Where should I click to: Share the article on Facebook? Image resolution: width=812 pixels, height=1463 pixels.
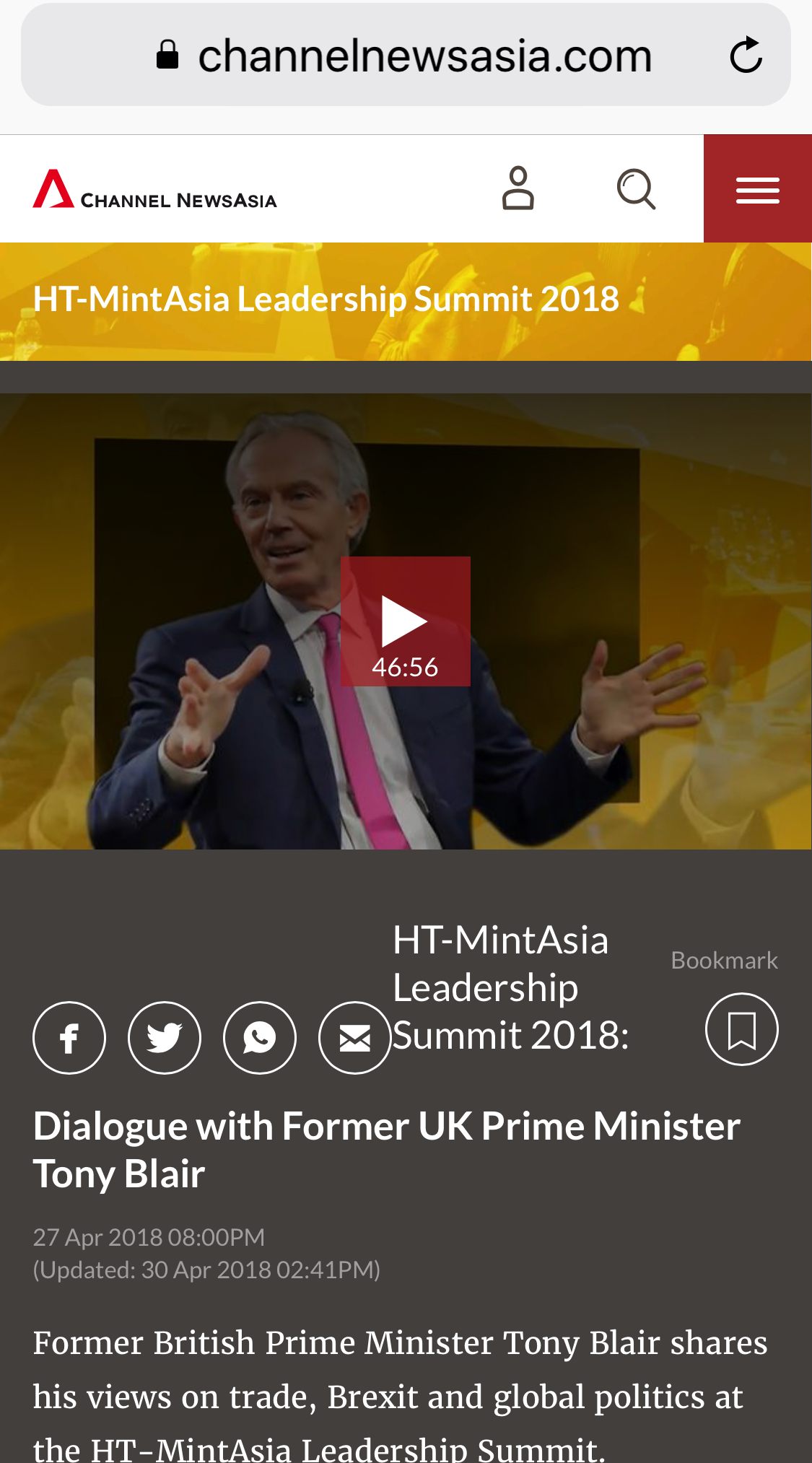[x=69, y=1038]
